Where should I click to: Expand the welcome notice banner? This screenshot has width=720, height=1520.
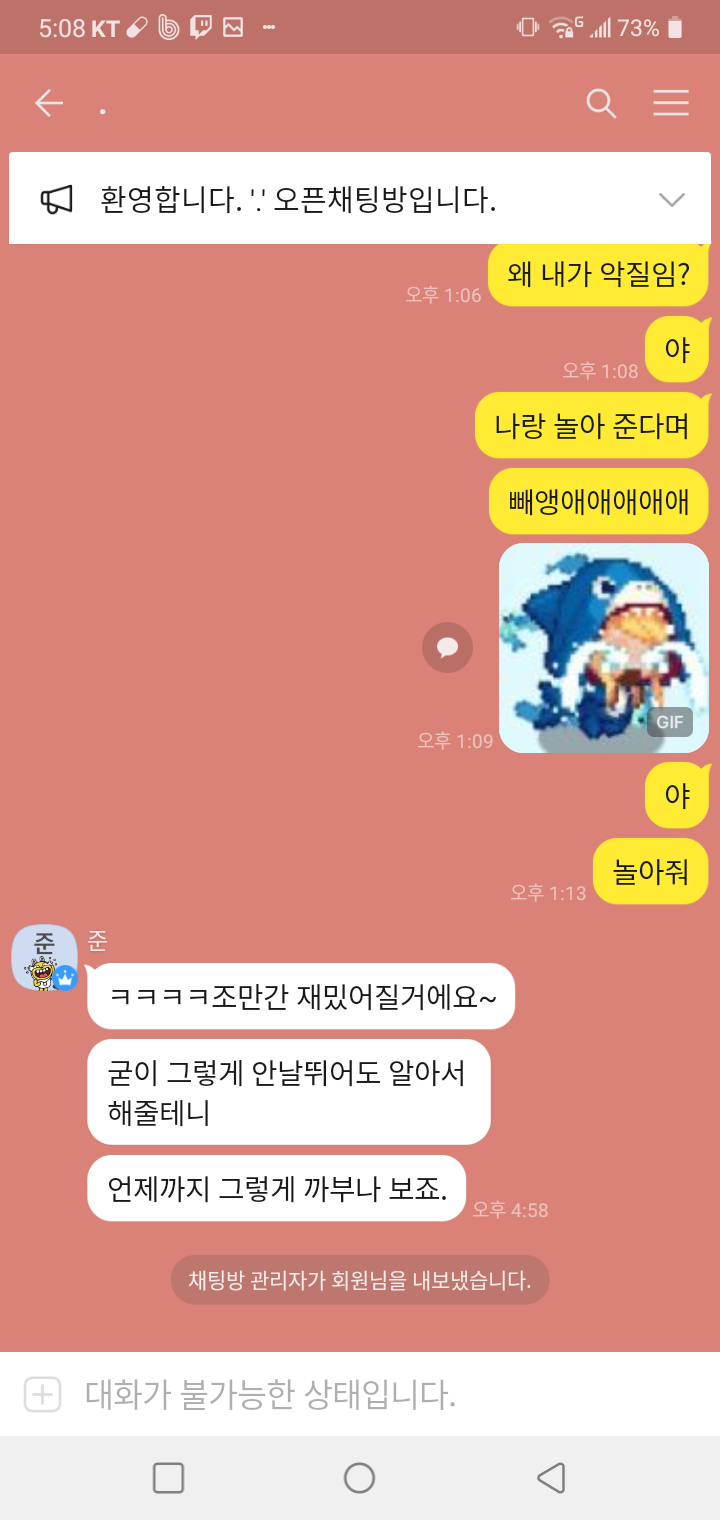coord(672,200)
